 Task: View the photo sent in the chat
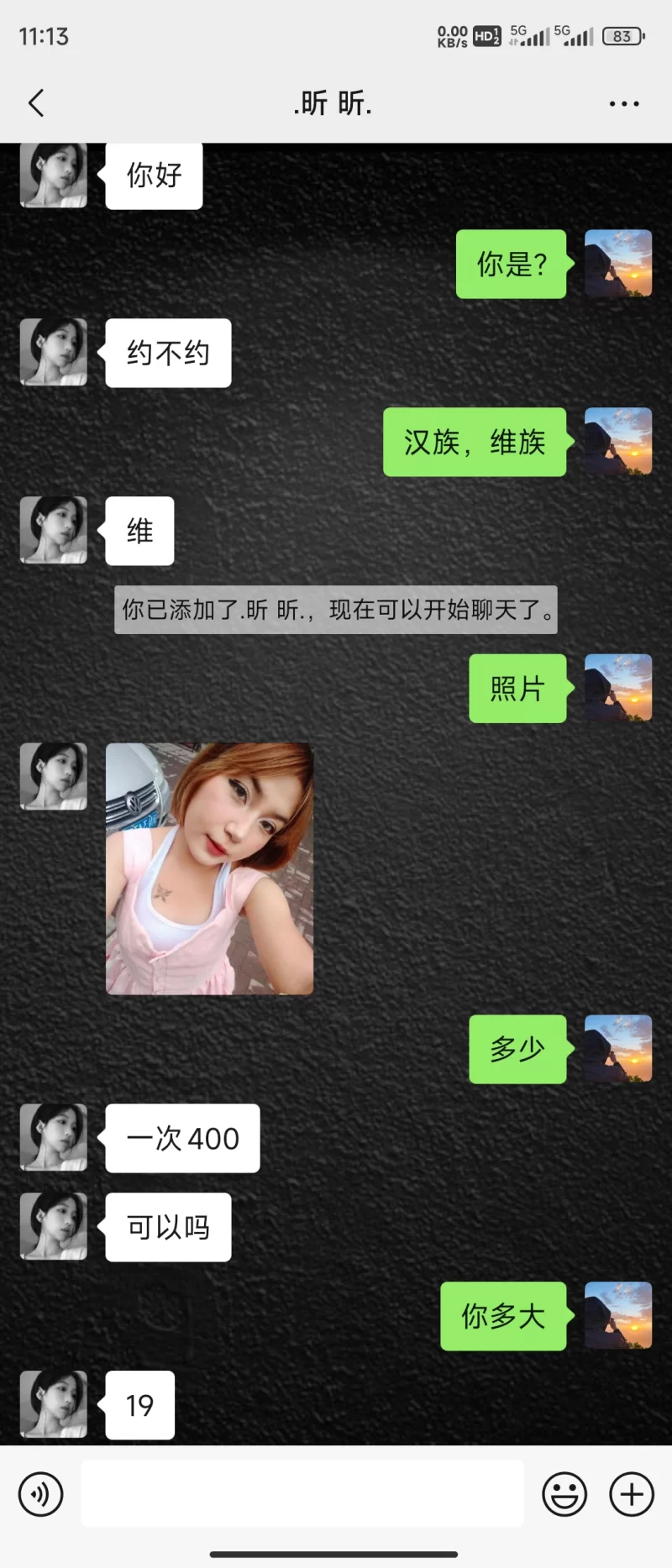point(209,868)
